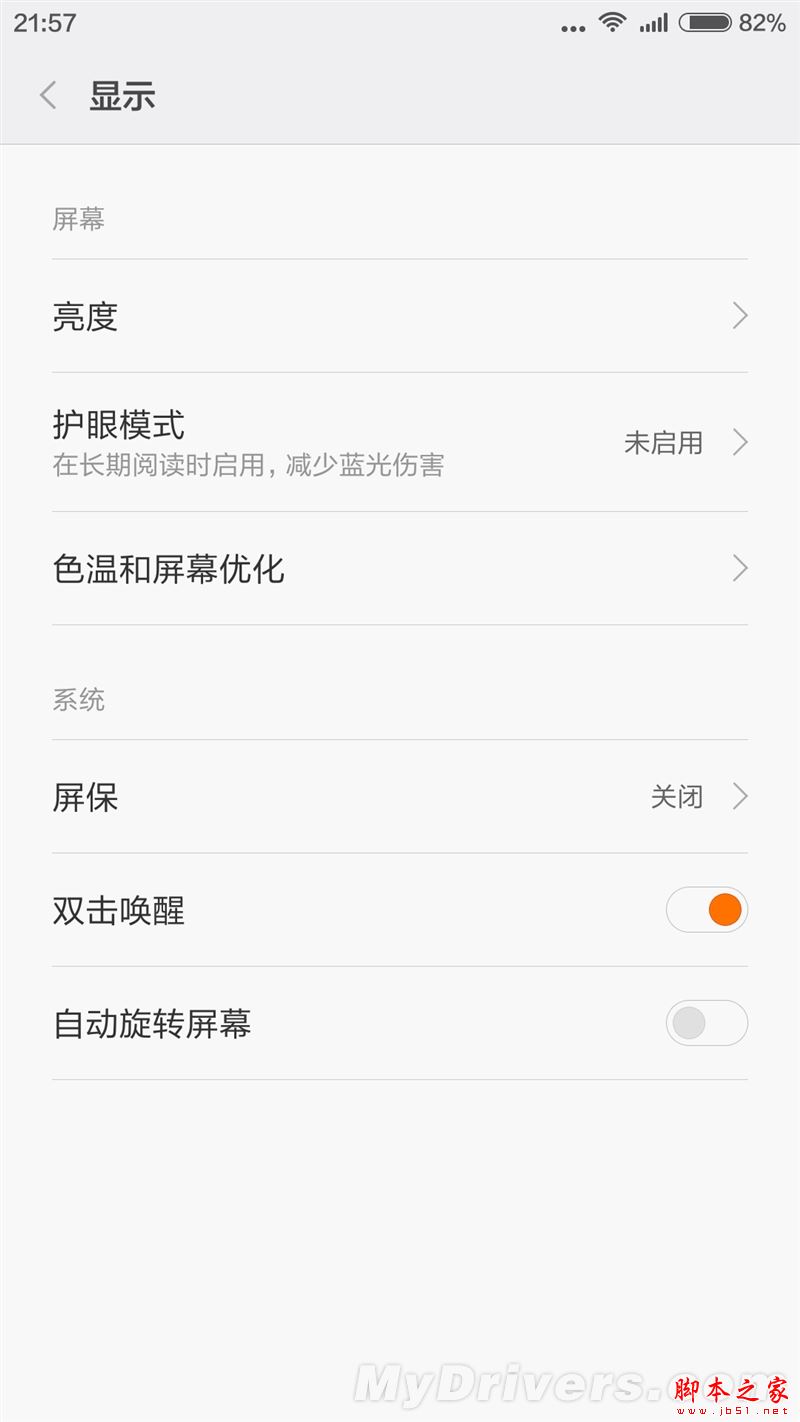Tap 关闭 status next to 屏保
Viewport: 800px width, 1422px height.
[x=678, y=797]
